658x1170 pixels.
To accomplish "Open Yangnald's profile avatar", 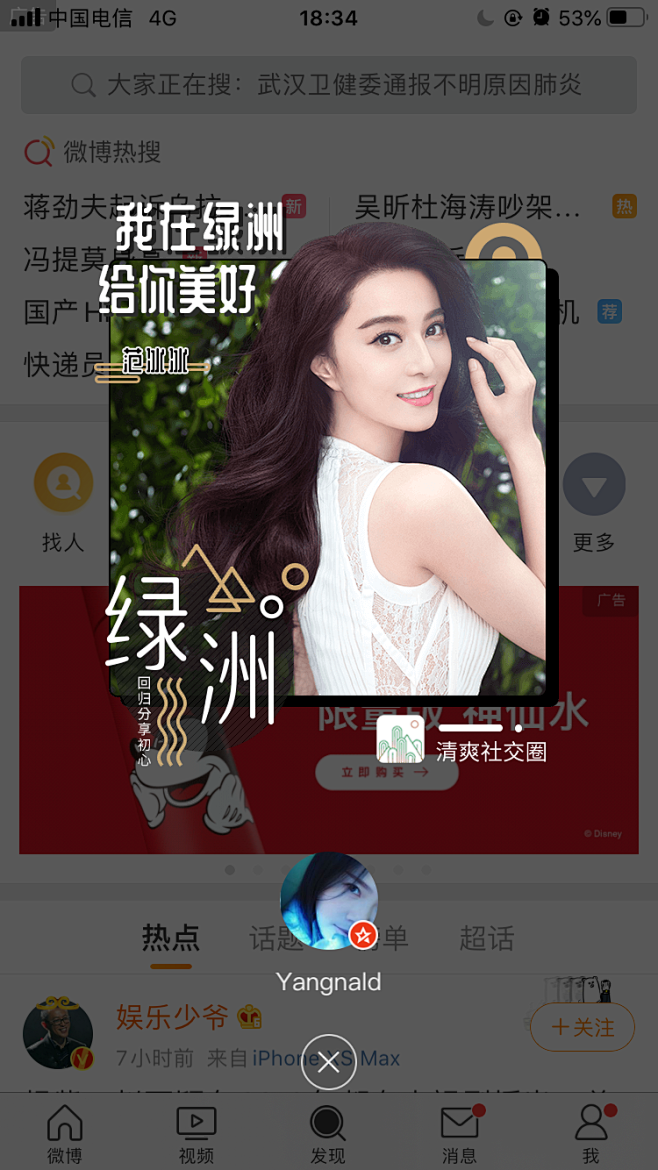I will (328, 901).
